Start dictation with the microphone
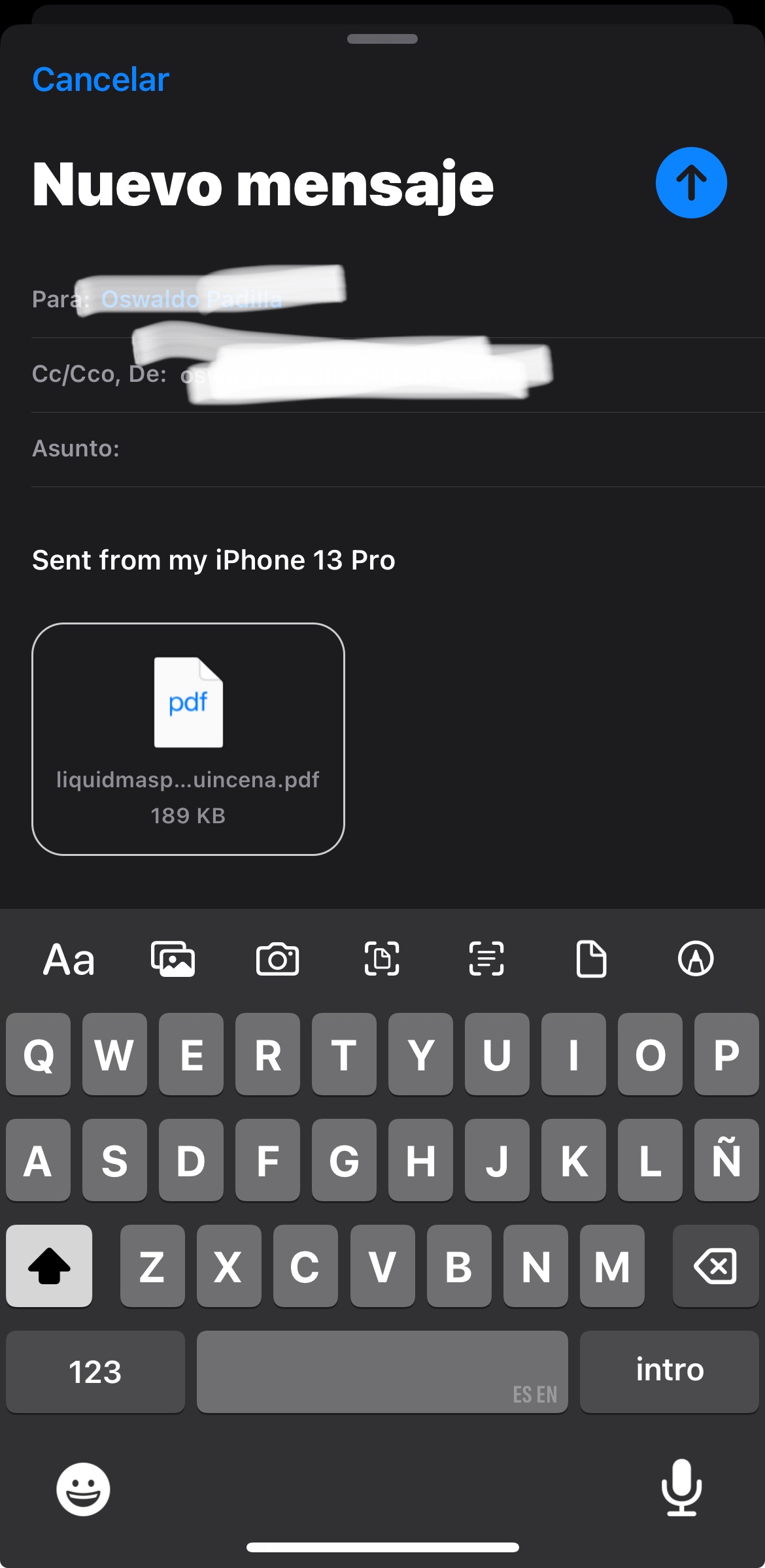The image size is (765, 1568). tap(681, 1488)
